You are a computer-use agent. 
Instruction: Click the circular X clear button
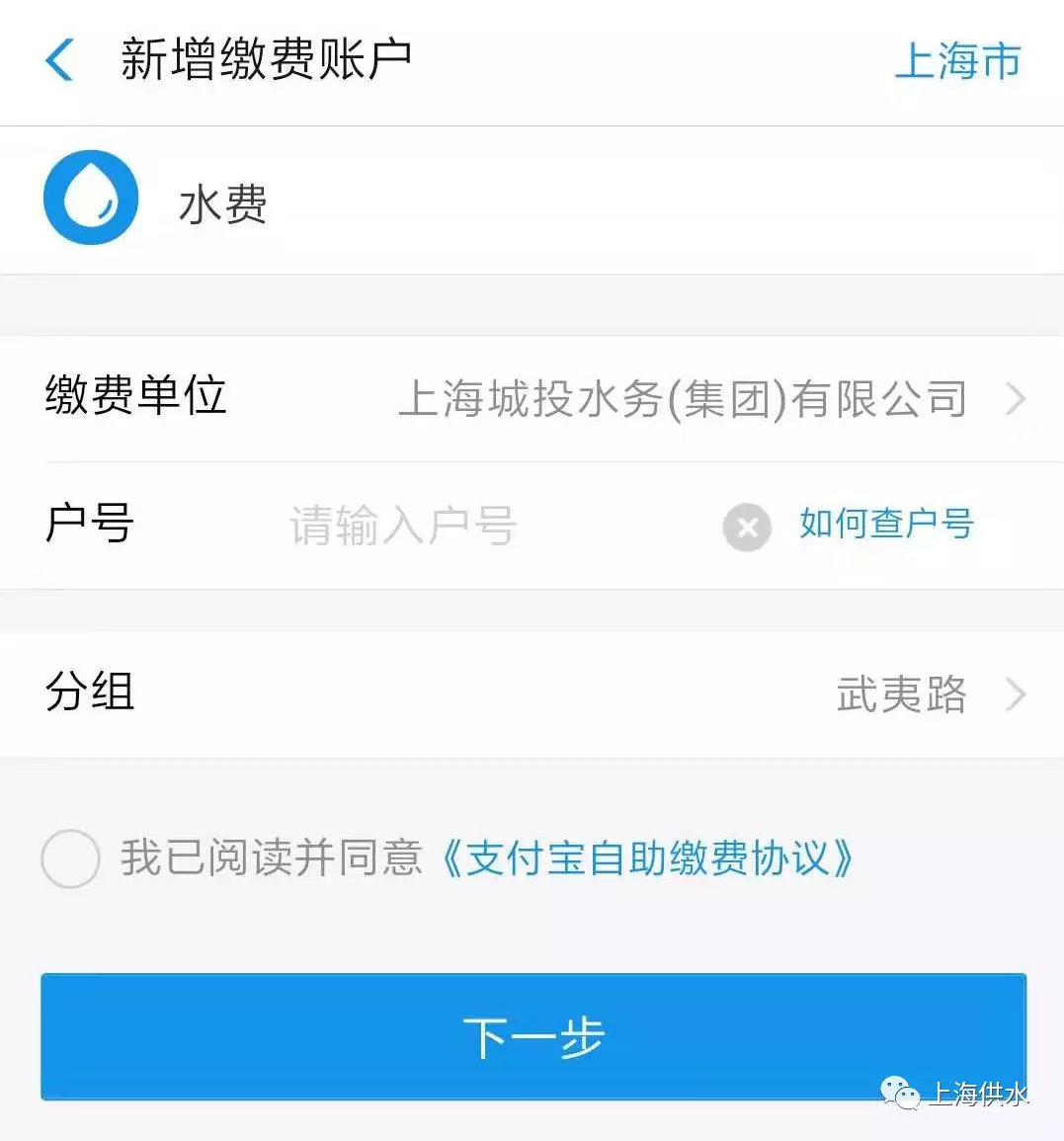746,529
